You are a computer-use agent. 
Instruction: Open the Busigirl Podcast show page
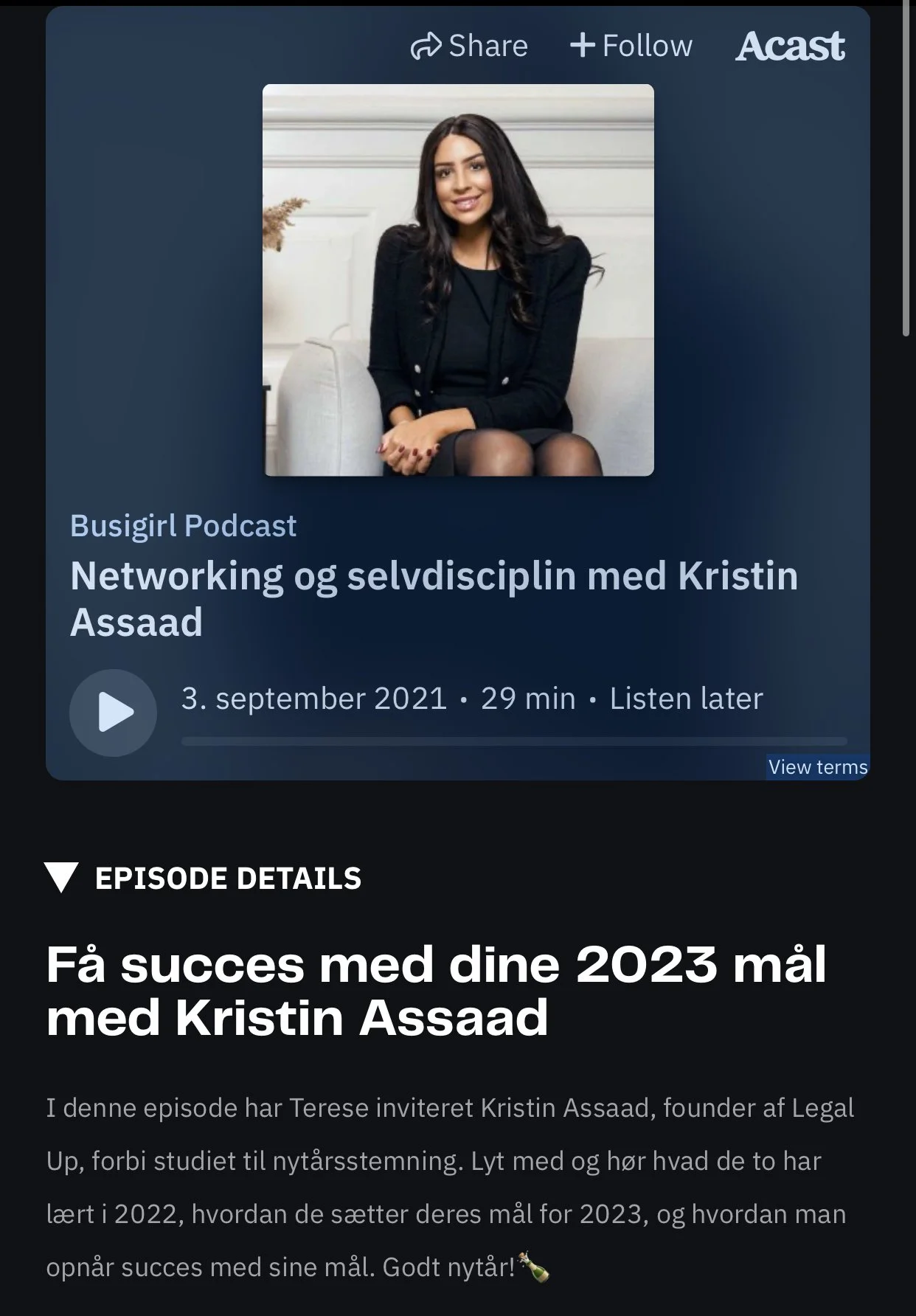pos(183,526)
